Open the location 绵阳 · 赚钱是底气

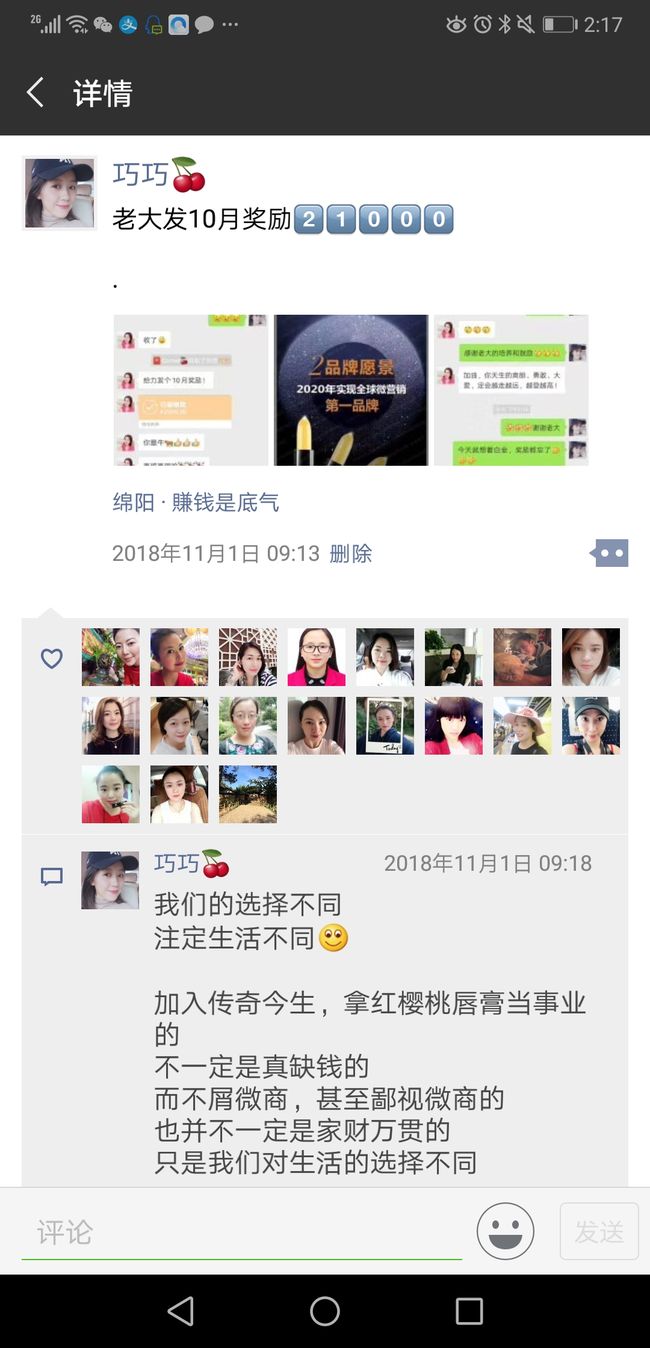(x=196, y=502)
